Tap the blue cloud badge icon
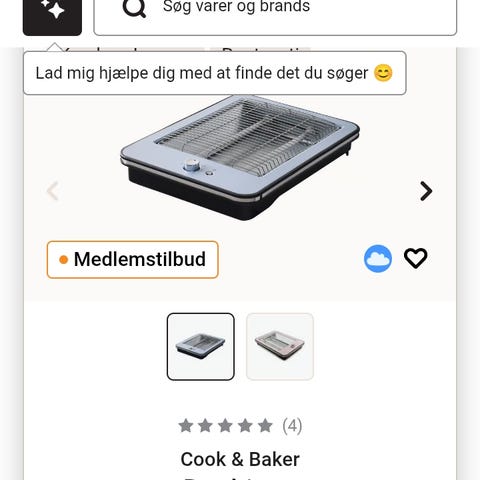Viewport: 480px width, 480px height. (378, 259)
